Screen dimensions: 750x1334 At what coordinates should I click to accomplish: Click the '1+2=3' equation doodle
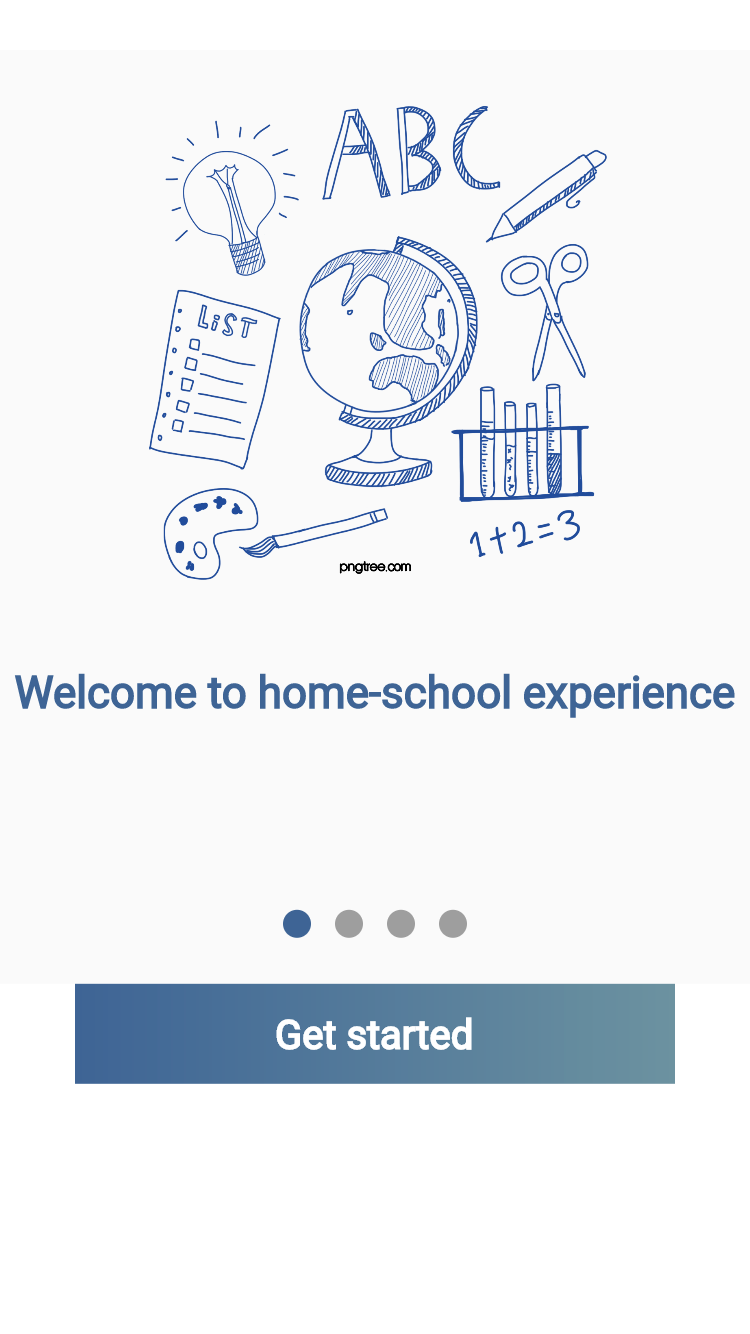(x=525, y=535)
